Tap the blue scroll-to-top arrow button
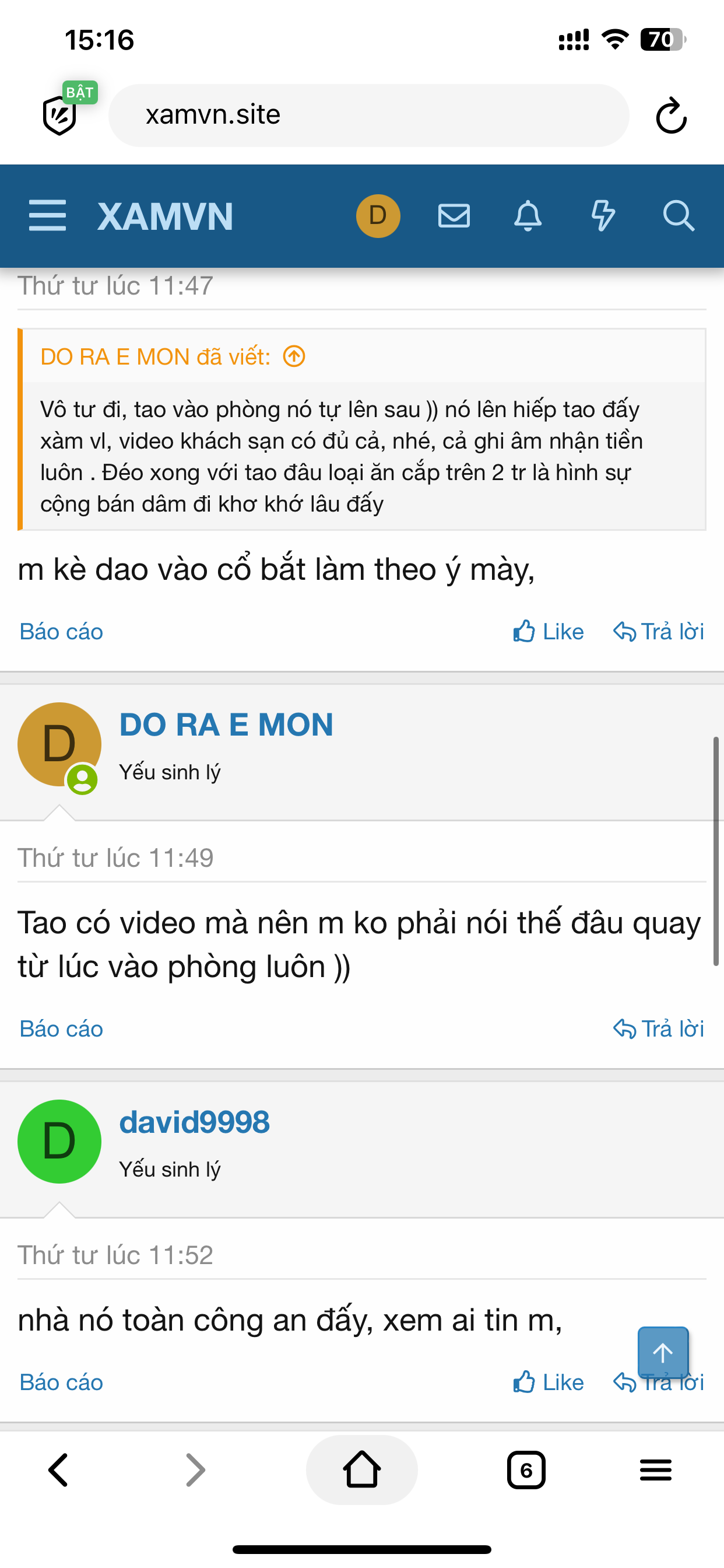Viewport: 724px width, 1568px height. click(x=663, y=1352)
